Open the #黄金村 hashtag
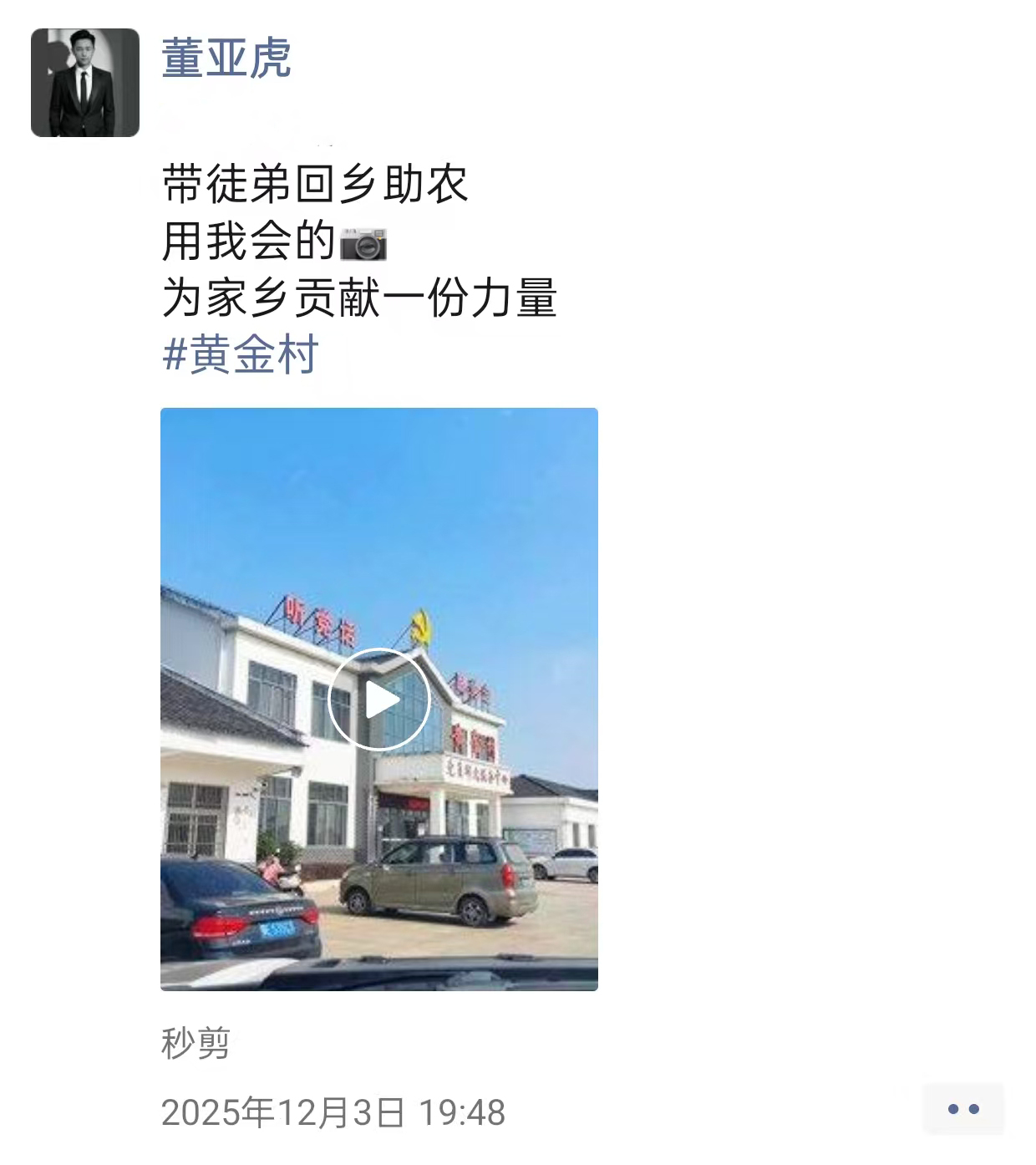Image resolution: width=1036 pixels, height=1165 pixels. point(241,354)
